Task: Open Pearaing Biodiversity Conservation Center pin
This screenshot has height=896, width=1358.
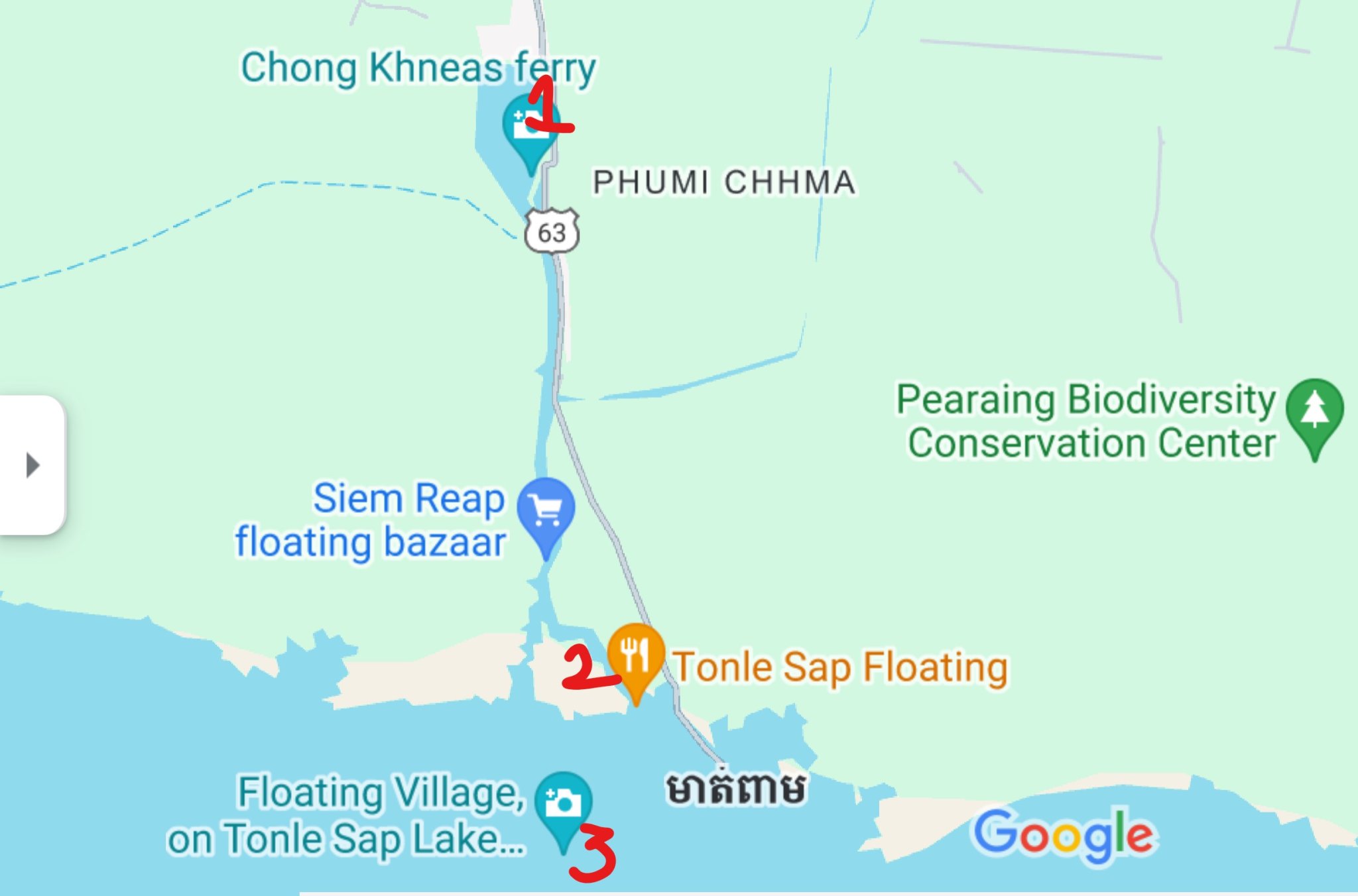Action: click(x=1314, y=410)
